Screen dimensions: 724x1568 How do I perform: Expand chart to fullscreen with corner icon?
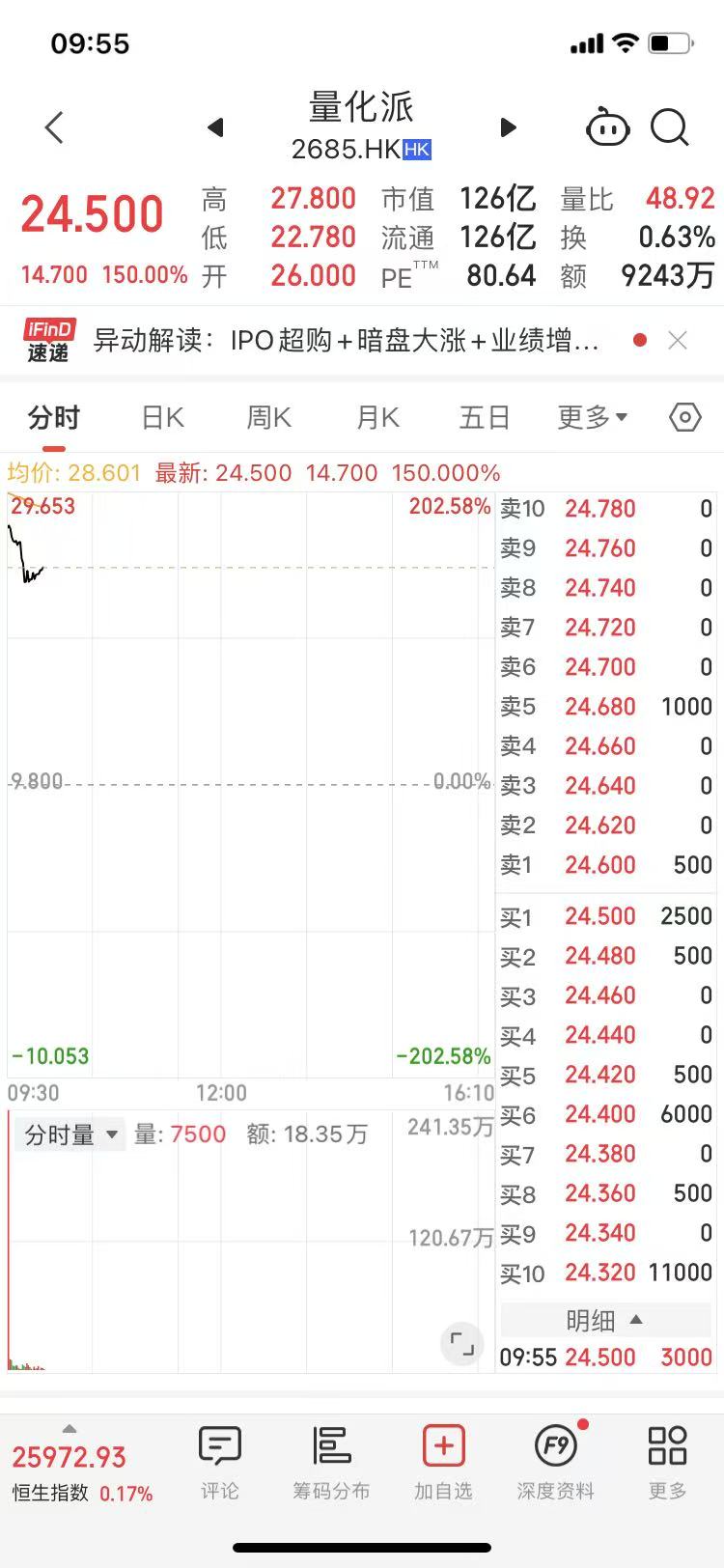click(461, 1343)
